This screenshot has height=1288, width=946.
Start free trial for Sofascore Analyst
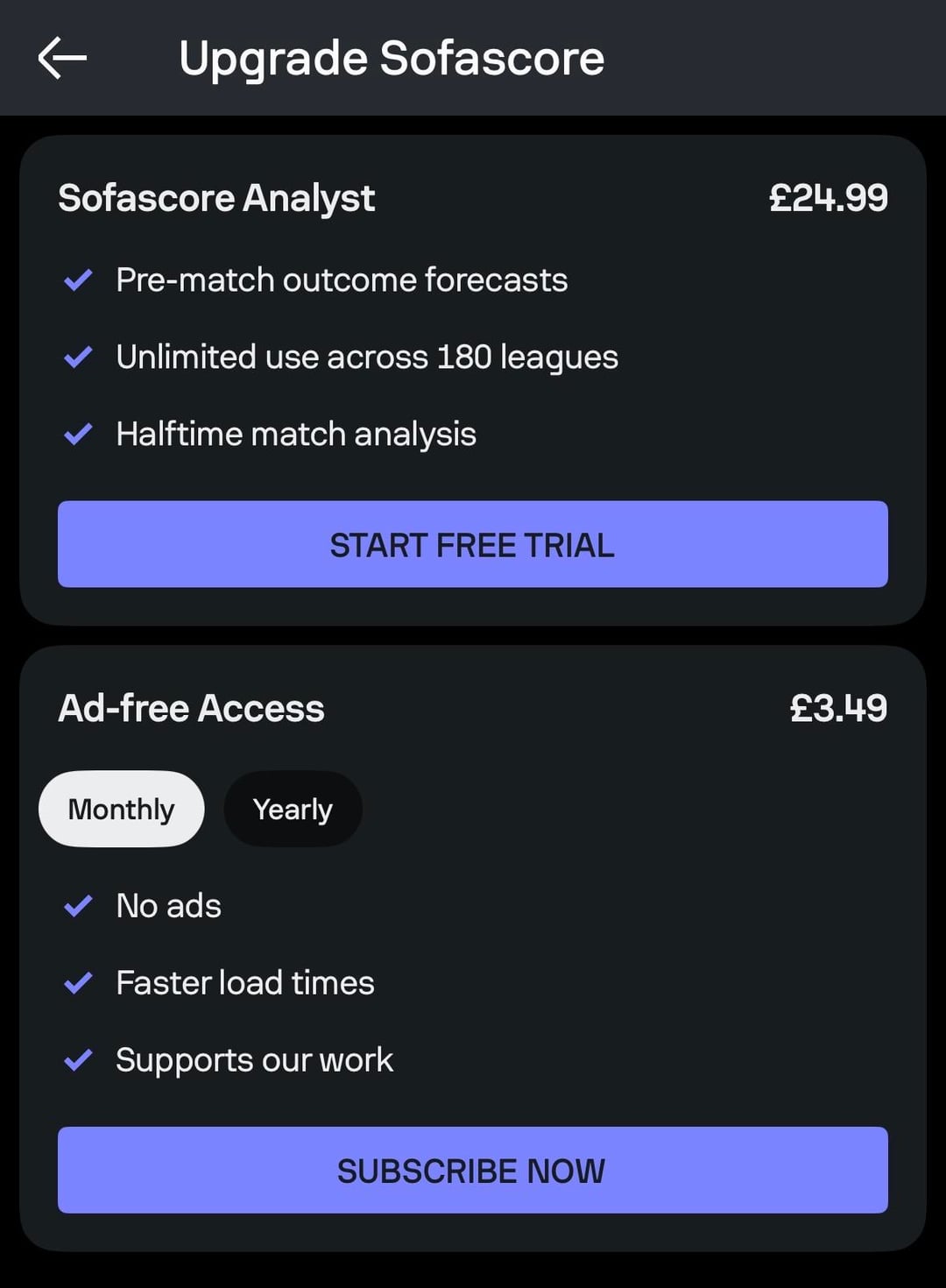[x=472, y=544]
